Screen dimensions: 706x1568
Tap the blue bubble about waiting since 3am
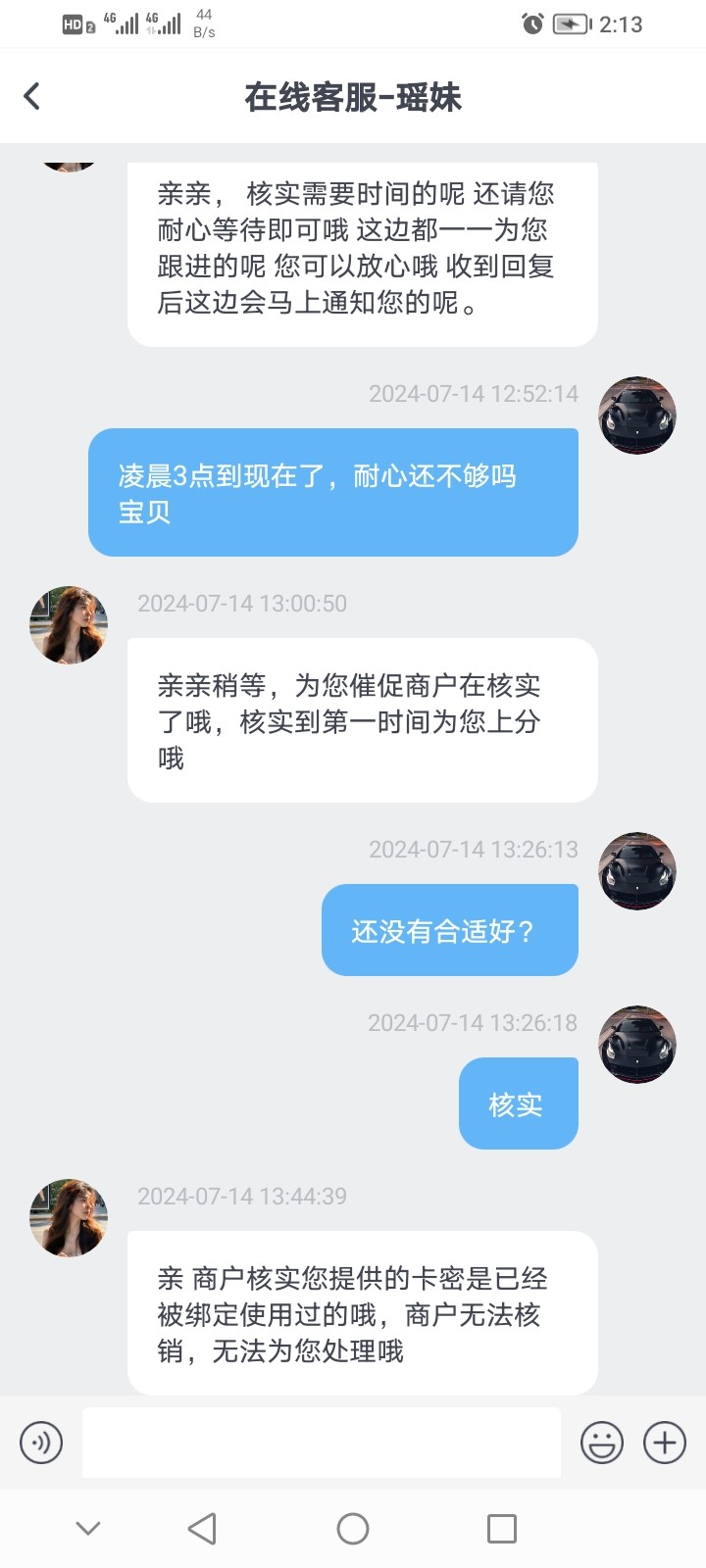coord(333,492)
